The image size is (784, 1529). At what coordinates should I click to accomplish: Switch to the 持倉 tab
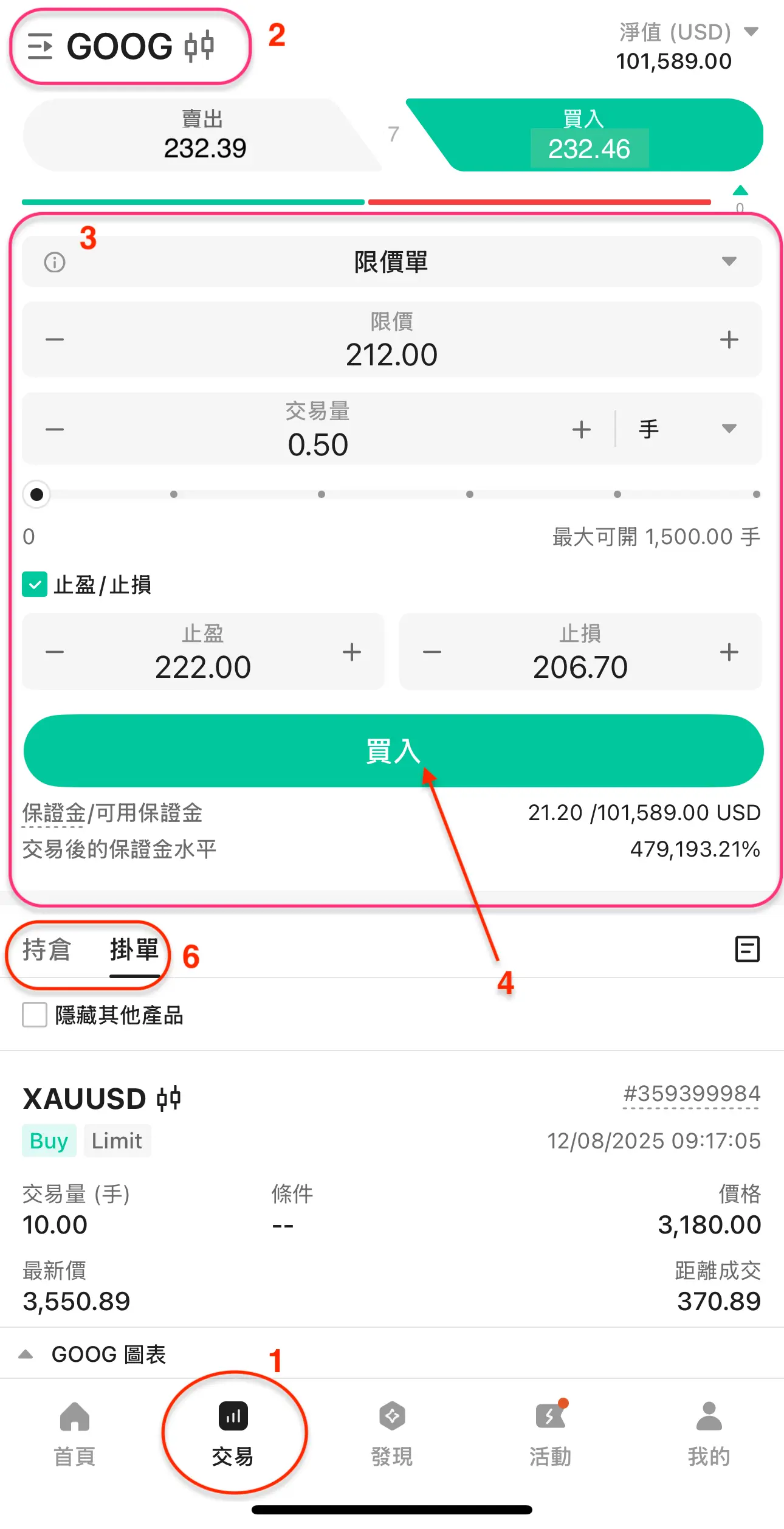[47, 950]
